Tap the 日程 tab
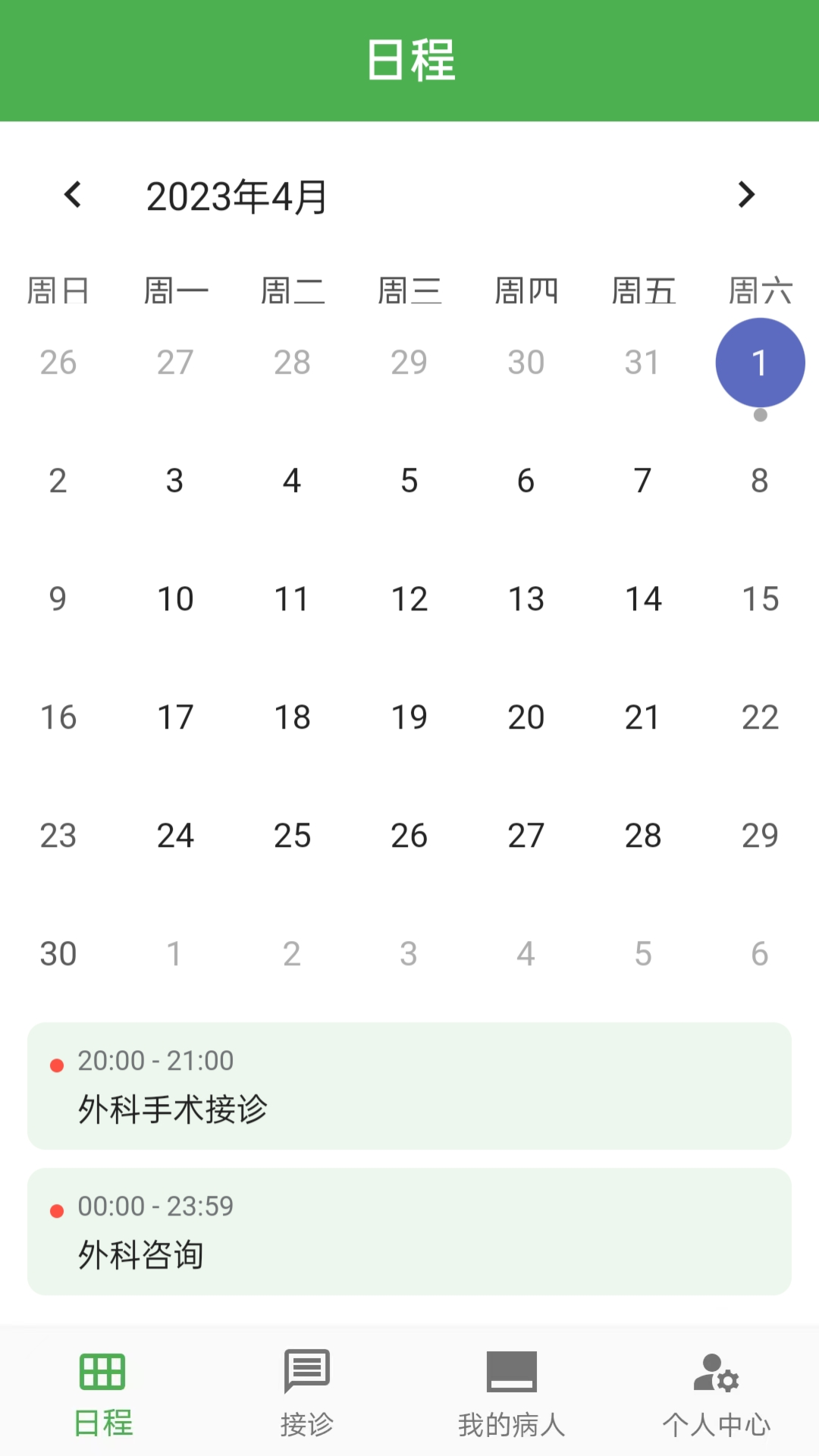Screen dimensions: 819x1456 [x=102, y=1393]
